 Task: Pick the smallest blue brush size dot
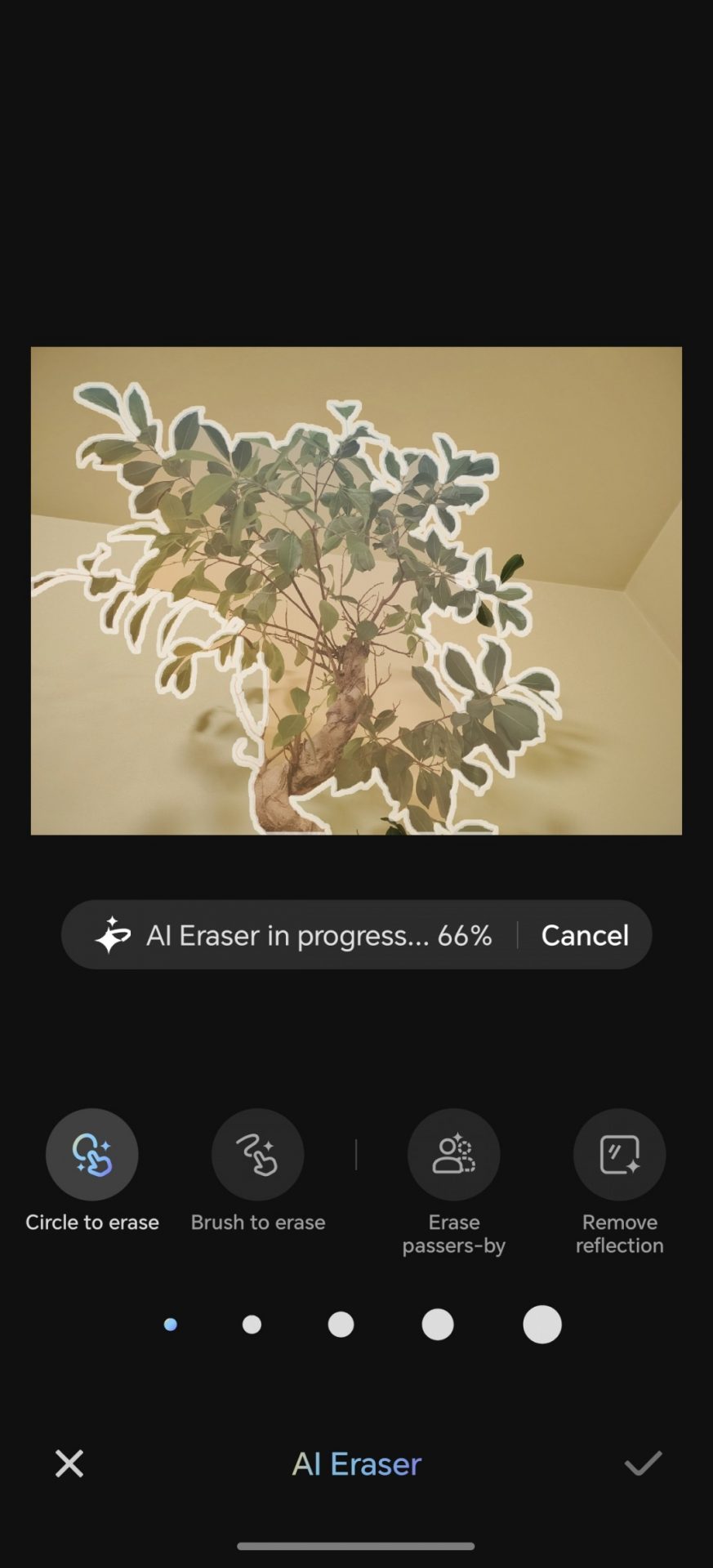[x=170, y=1325]
